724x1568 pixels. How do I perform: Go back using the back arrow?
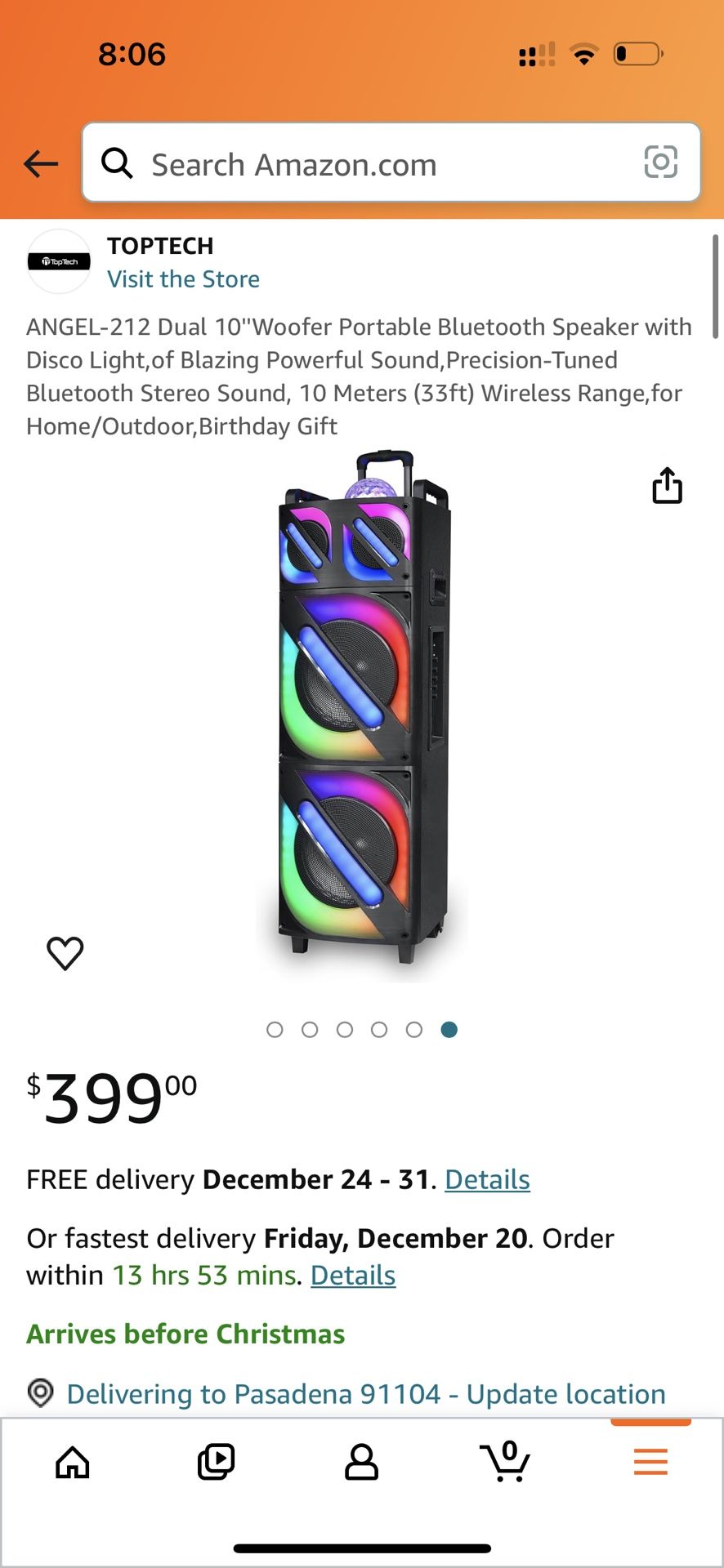coord(40,163)
